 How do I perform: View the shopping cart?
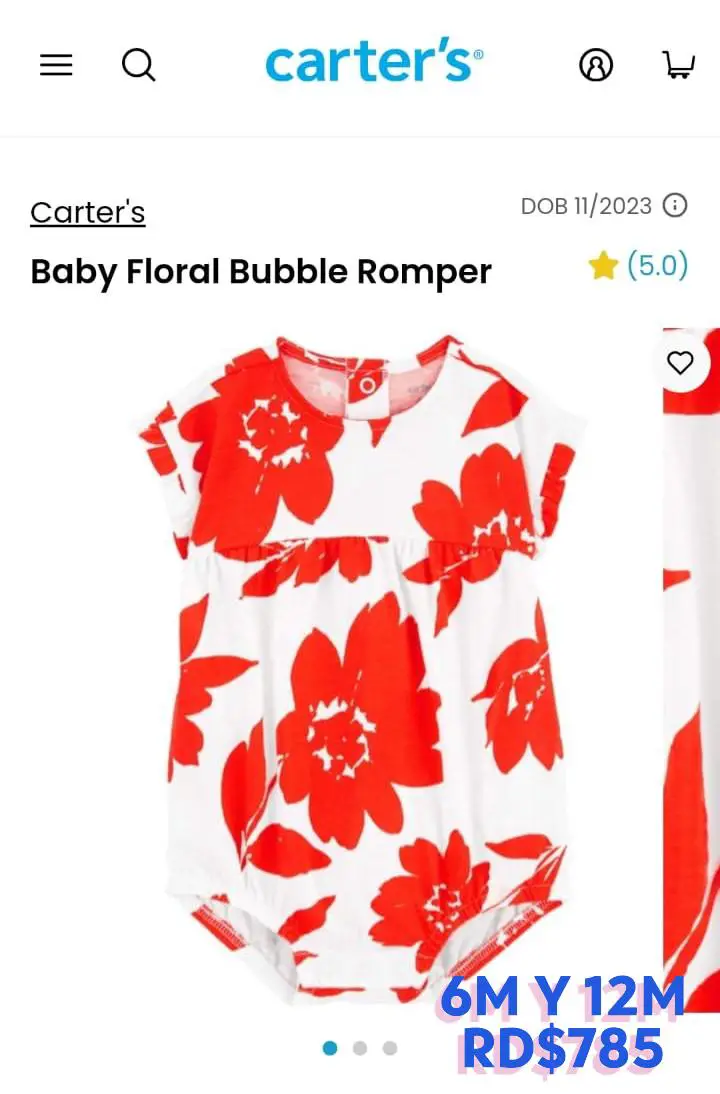point(679,66)
